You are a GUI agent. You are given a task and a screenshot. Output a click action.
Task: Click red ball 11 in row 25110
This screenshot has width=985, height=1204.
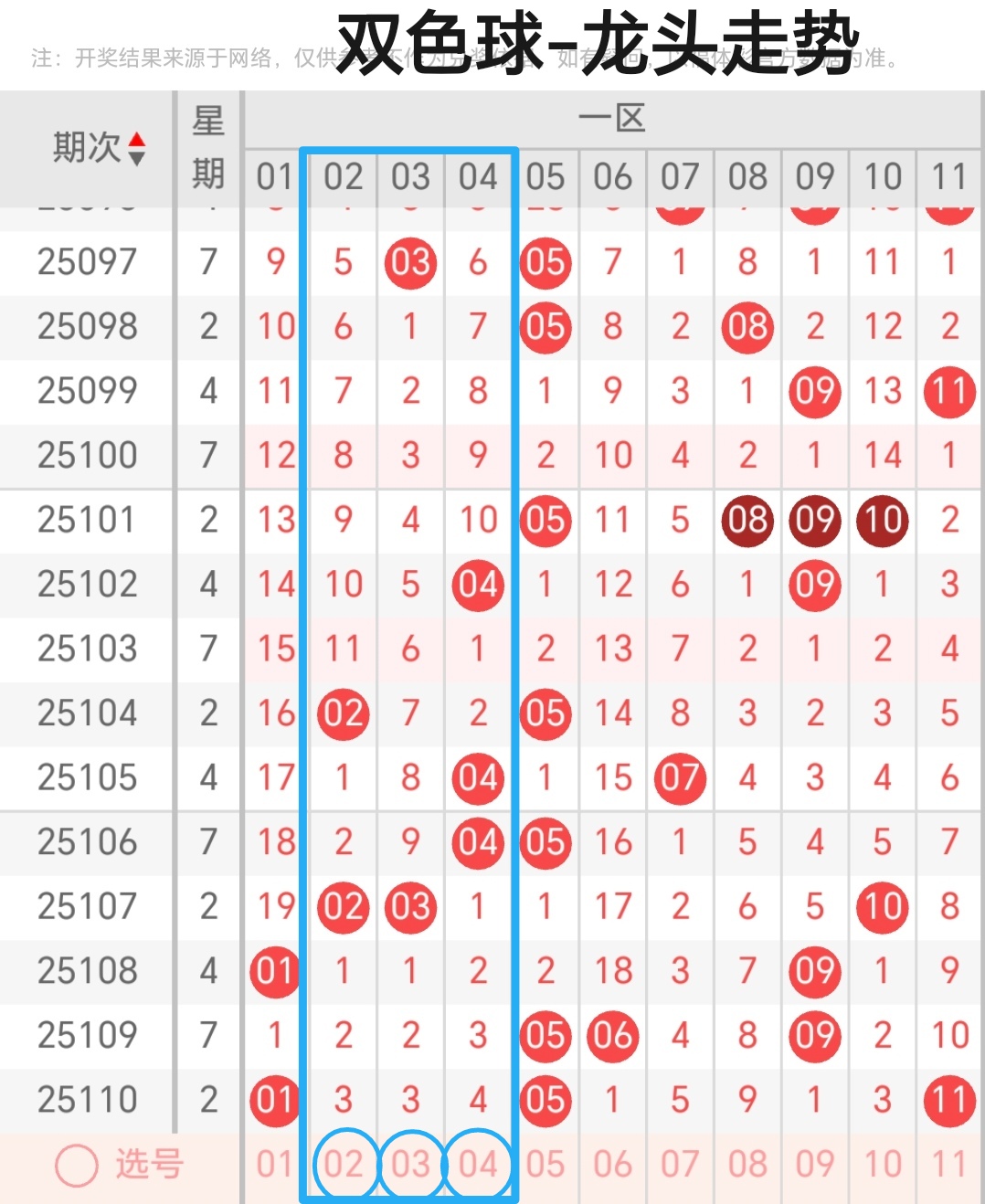click(948, 1101)
